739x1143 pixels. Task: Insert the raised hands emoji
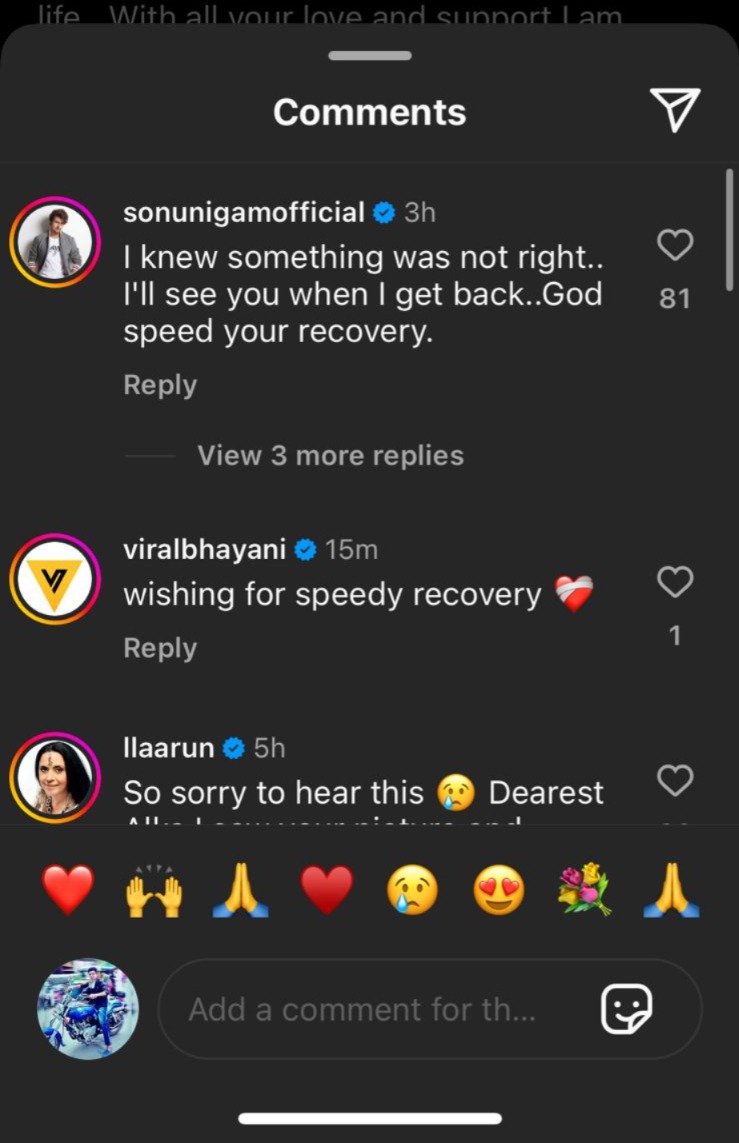point(154,890)
